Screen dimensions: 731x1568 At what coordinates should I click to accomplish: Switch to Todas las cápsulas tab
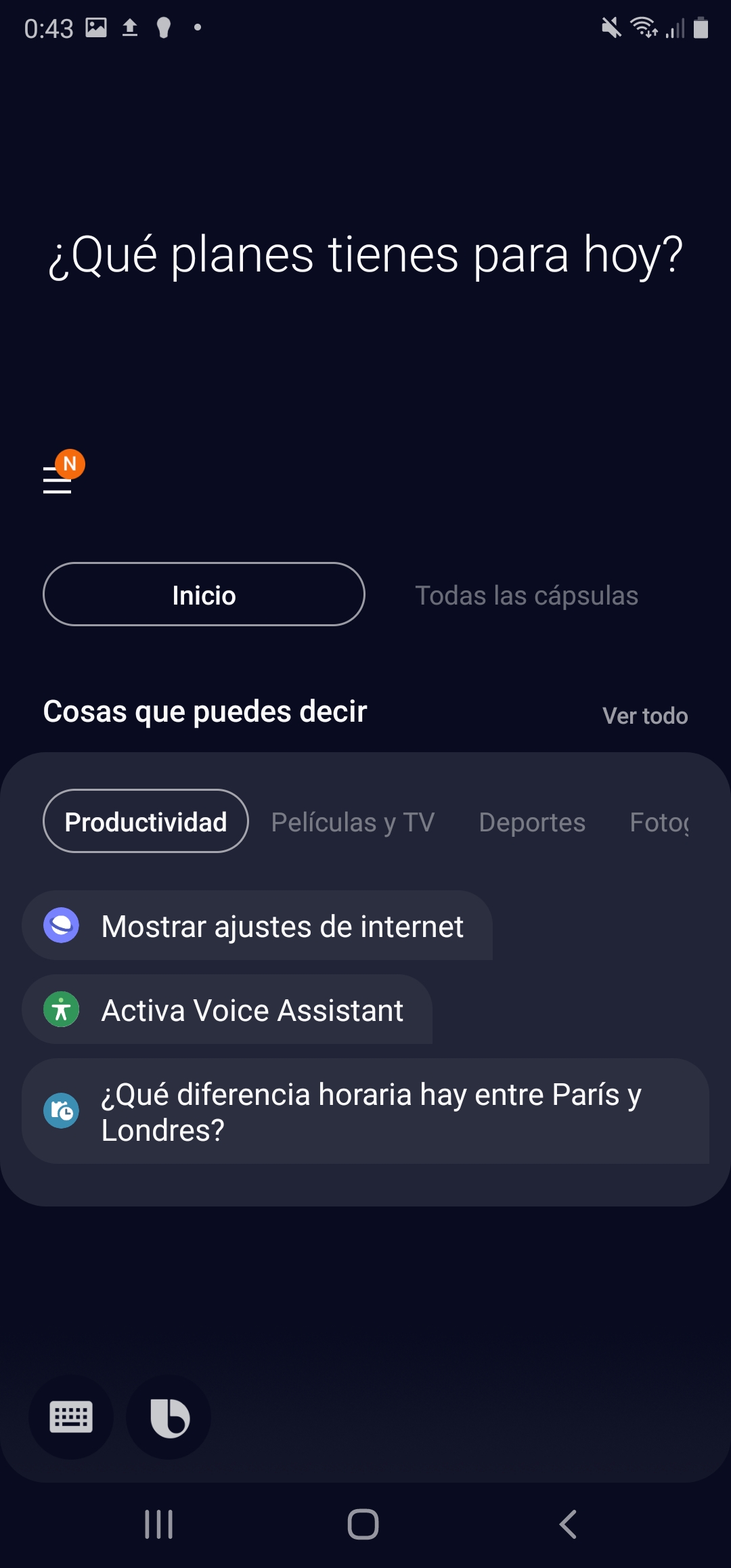click(527, 596)
